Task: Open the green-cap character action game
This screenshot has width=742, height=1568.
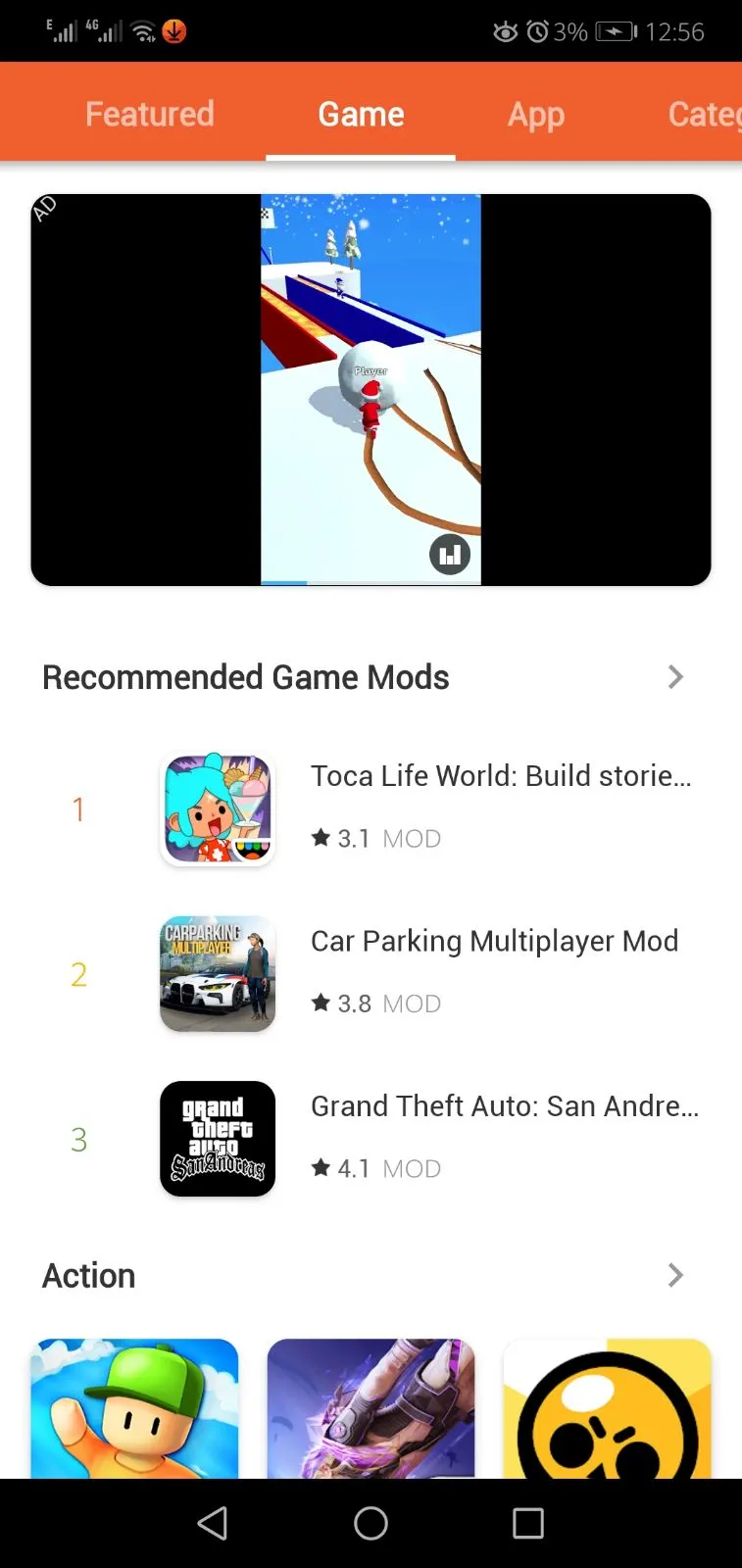Action: [x=134, y=1408]
